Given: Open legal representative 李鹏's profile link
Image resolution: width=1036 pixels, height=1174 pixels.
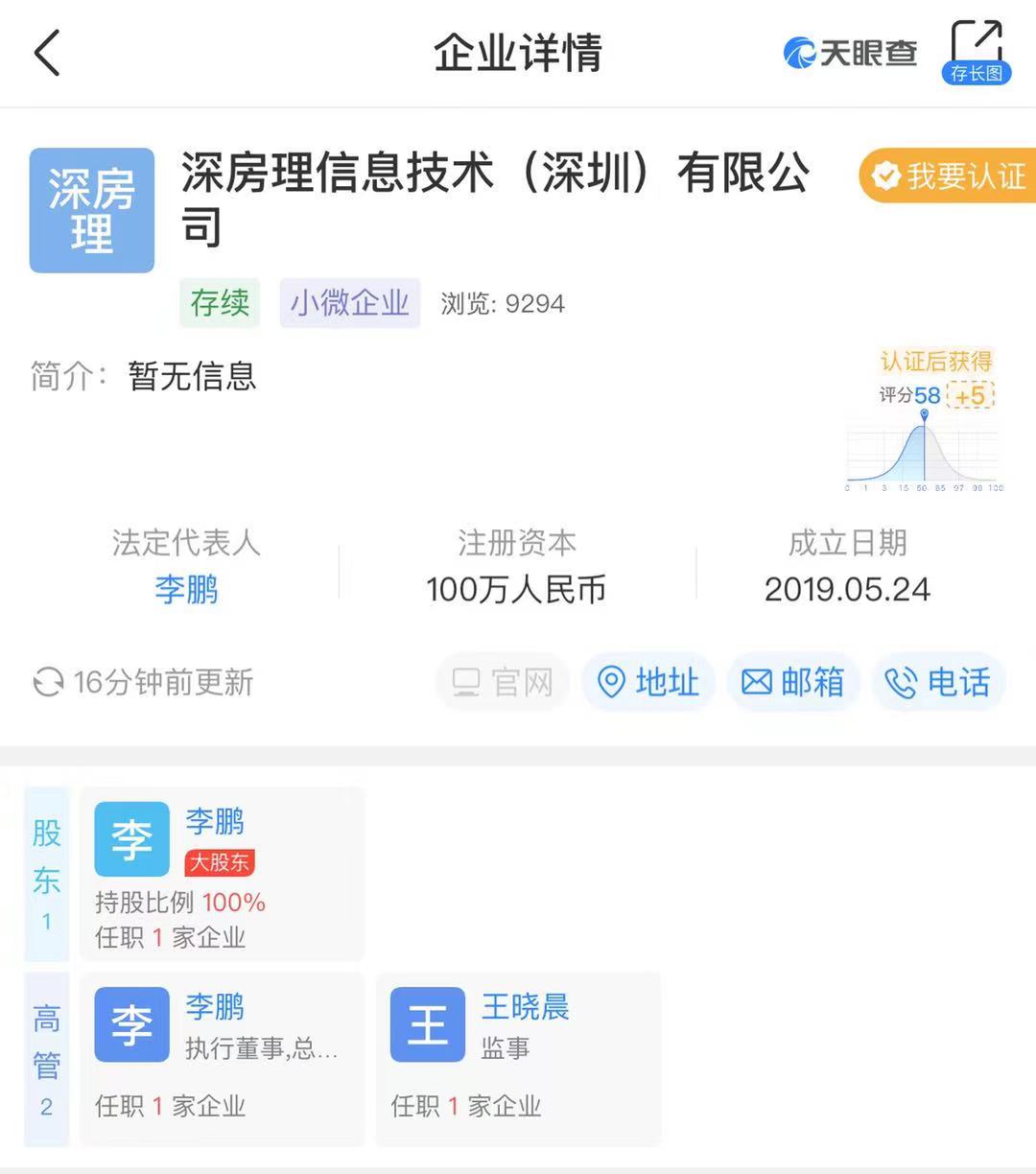Looking at the screenshot, I should click(x=186, y=589).
